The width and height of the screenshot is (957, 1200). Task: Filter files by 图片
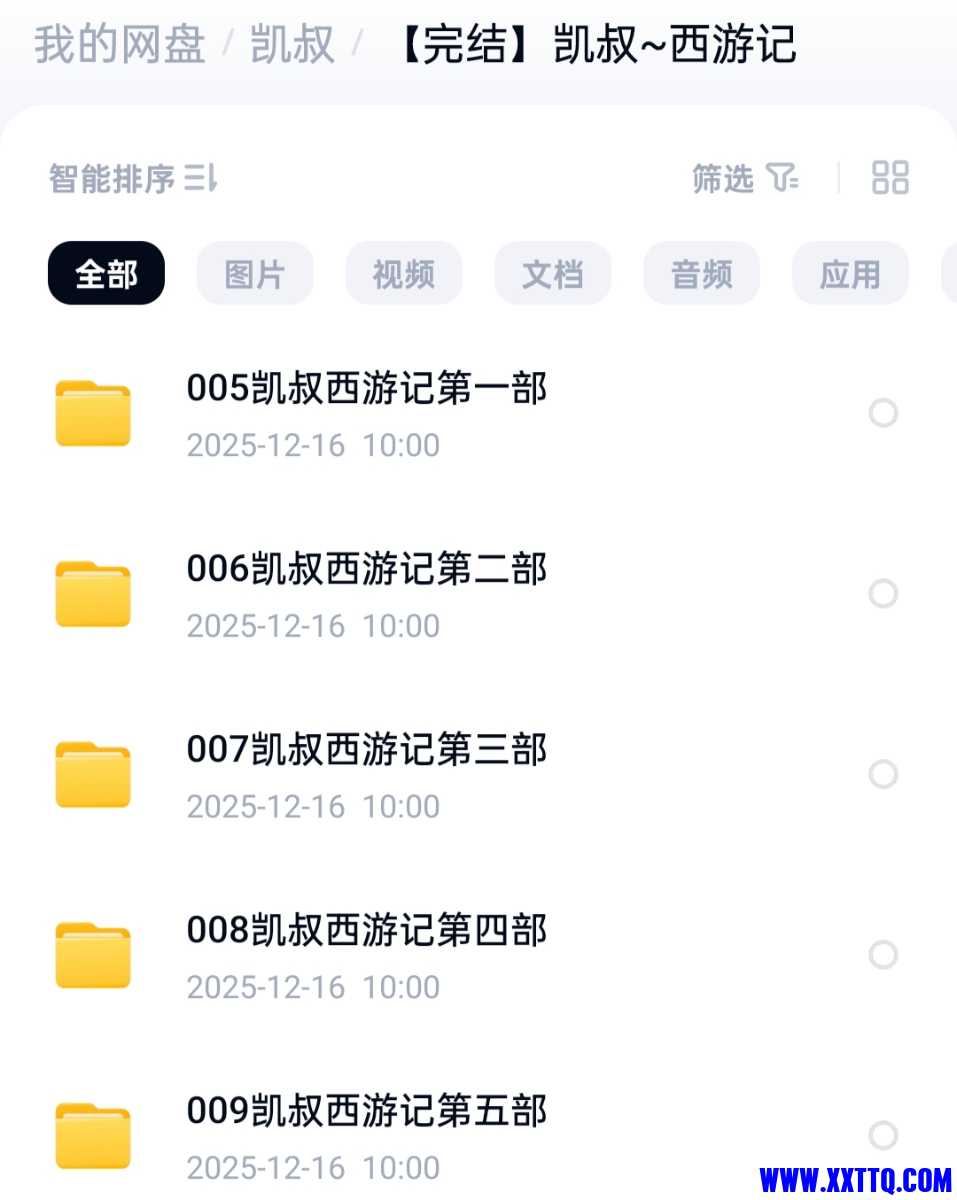coord(255,273)
